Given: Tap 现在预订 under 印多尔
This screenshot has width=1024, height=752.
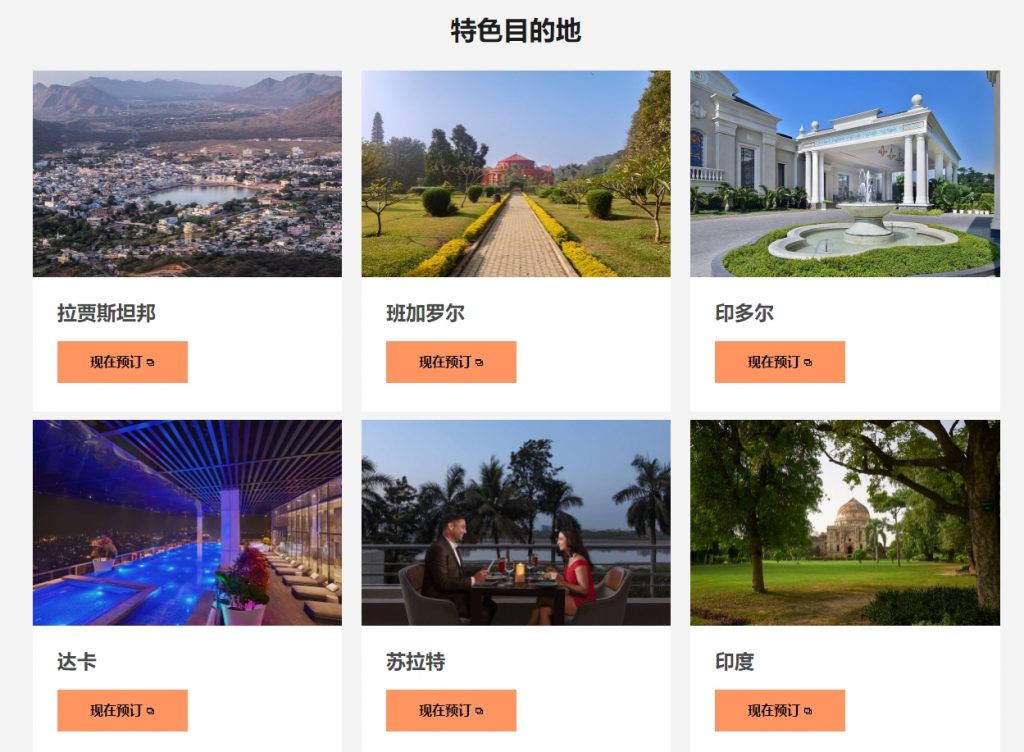Looking at the screenshot, I should [780, 362].
